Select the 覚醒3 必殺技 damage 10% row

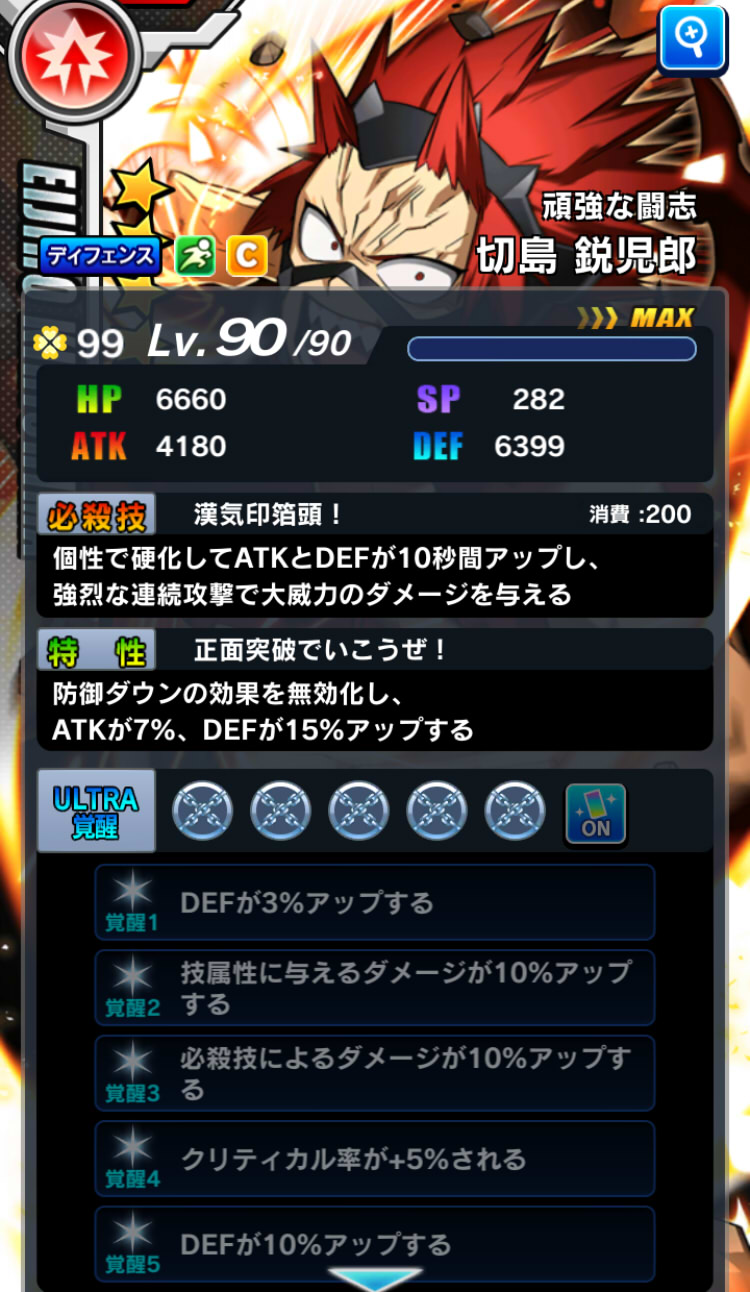375,1073
